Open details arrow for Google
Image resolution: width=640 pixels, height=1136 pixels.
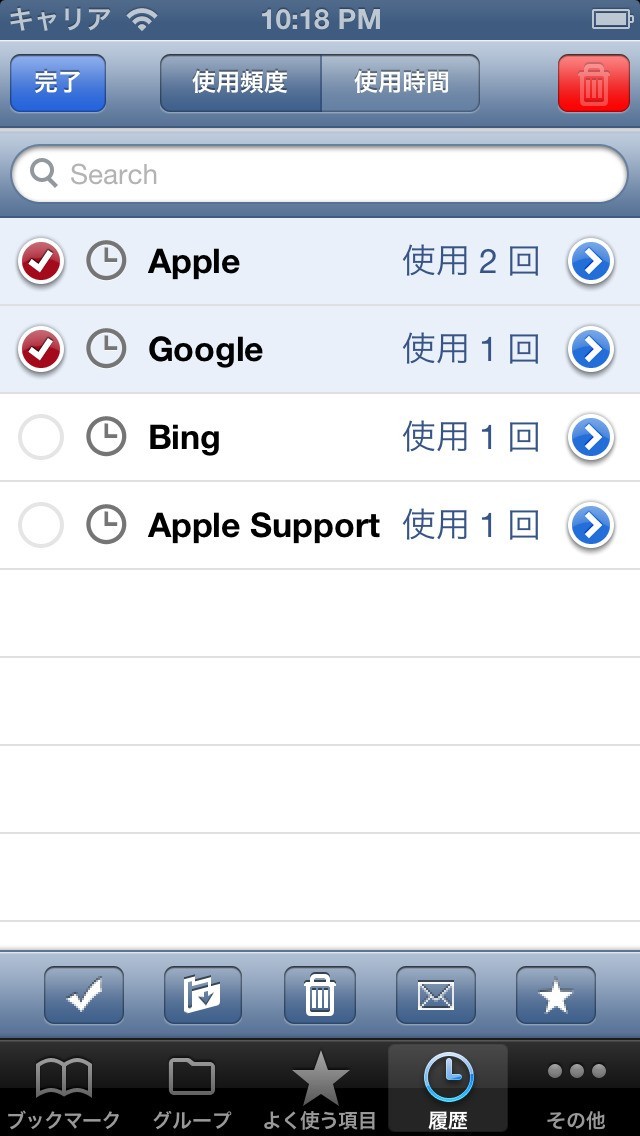[591, 350]
